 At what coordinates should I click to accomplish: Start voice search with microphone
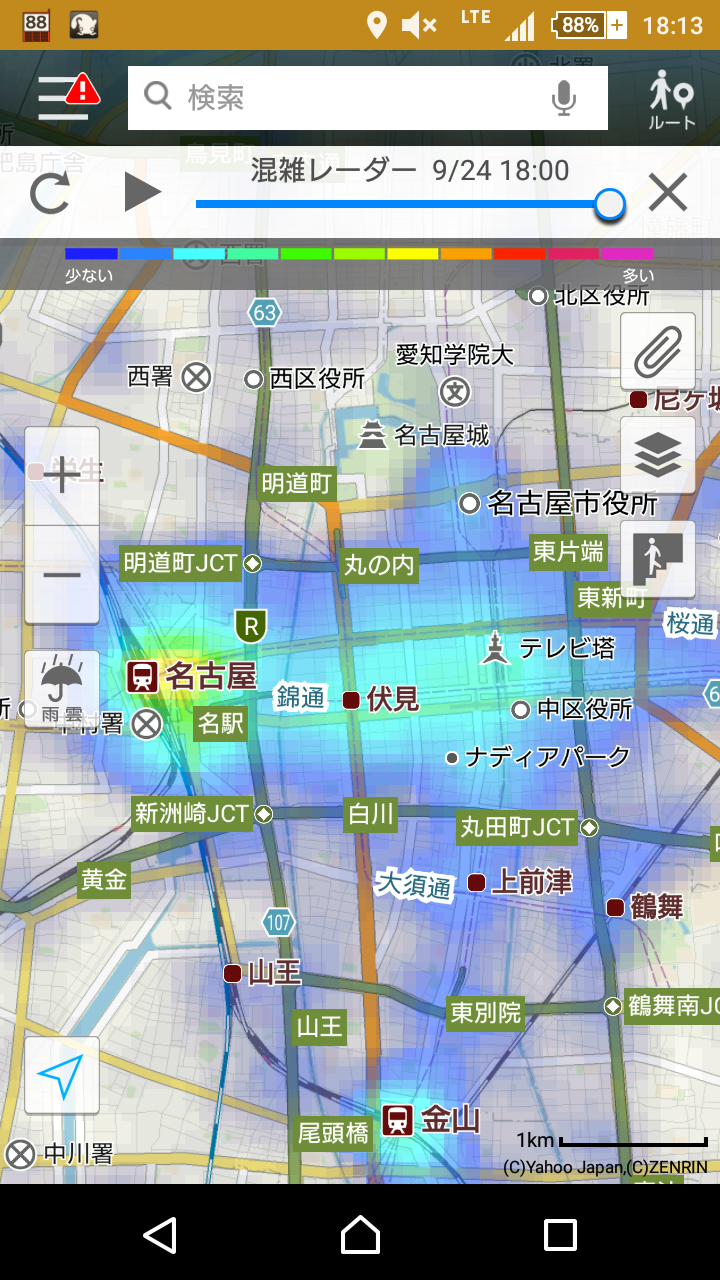pos(564,98)
